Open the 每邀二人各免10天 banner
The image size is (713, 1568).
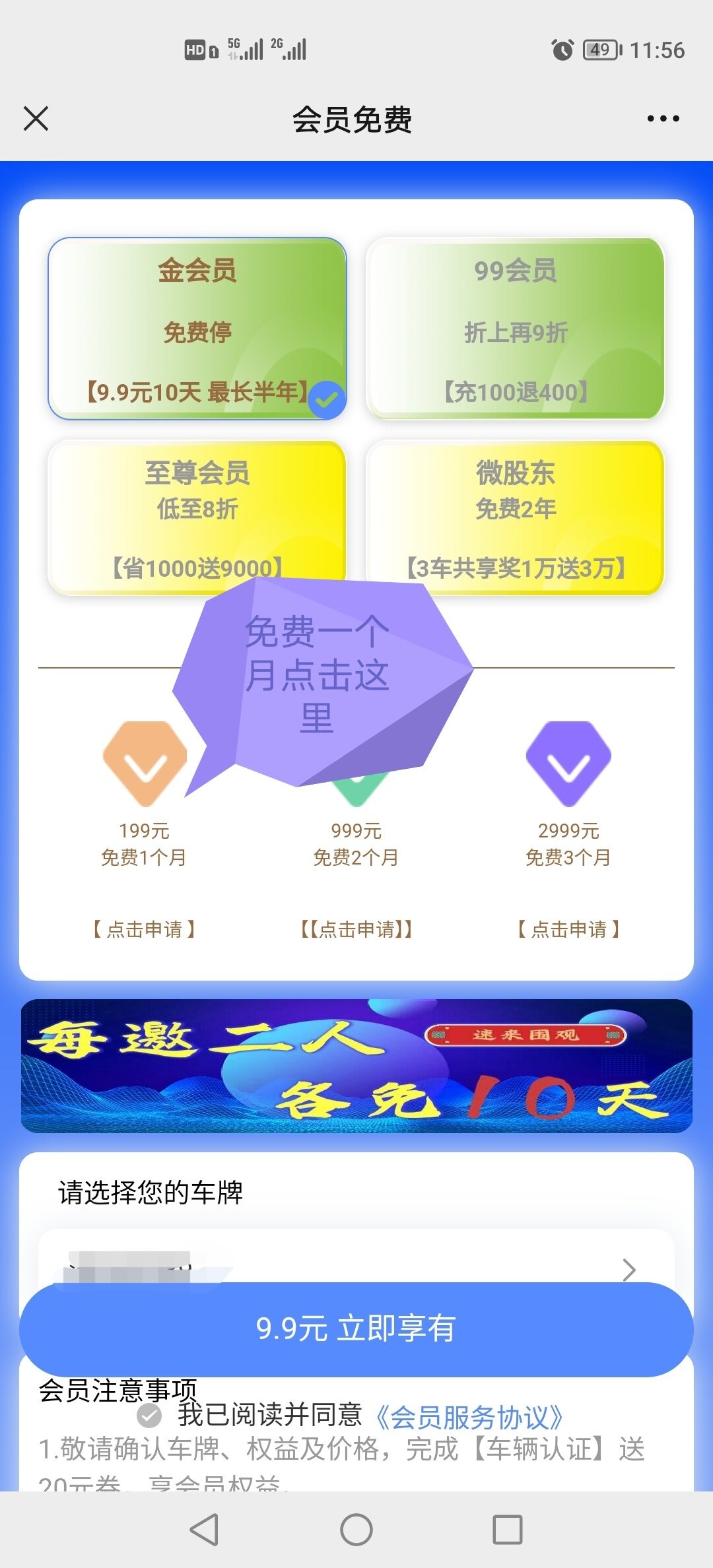(356, 1066)
